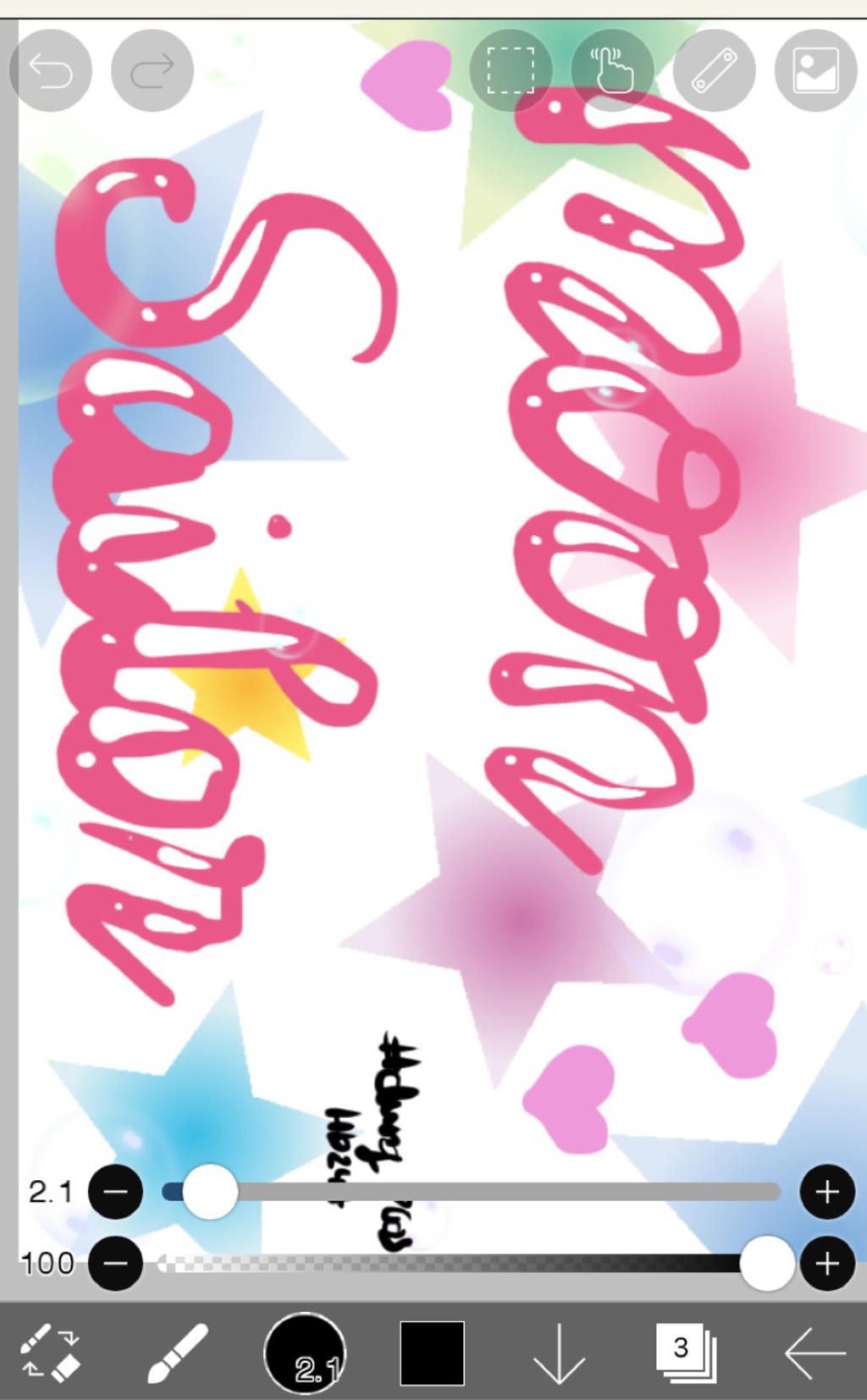Screen dimensions: 867x1400
Task: Open the layers panel showing 3
Action: click(x=686, y=1353)
